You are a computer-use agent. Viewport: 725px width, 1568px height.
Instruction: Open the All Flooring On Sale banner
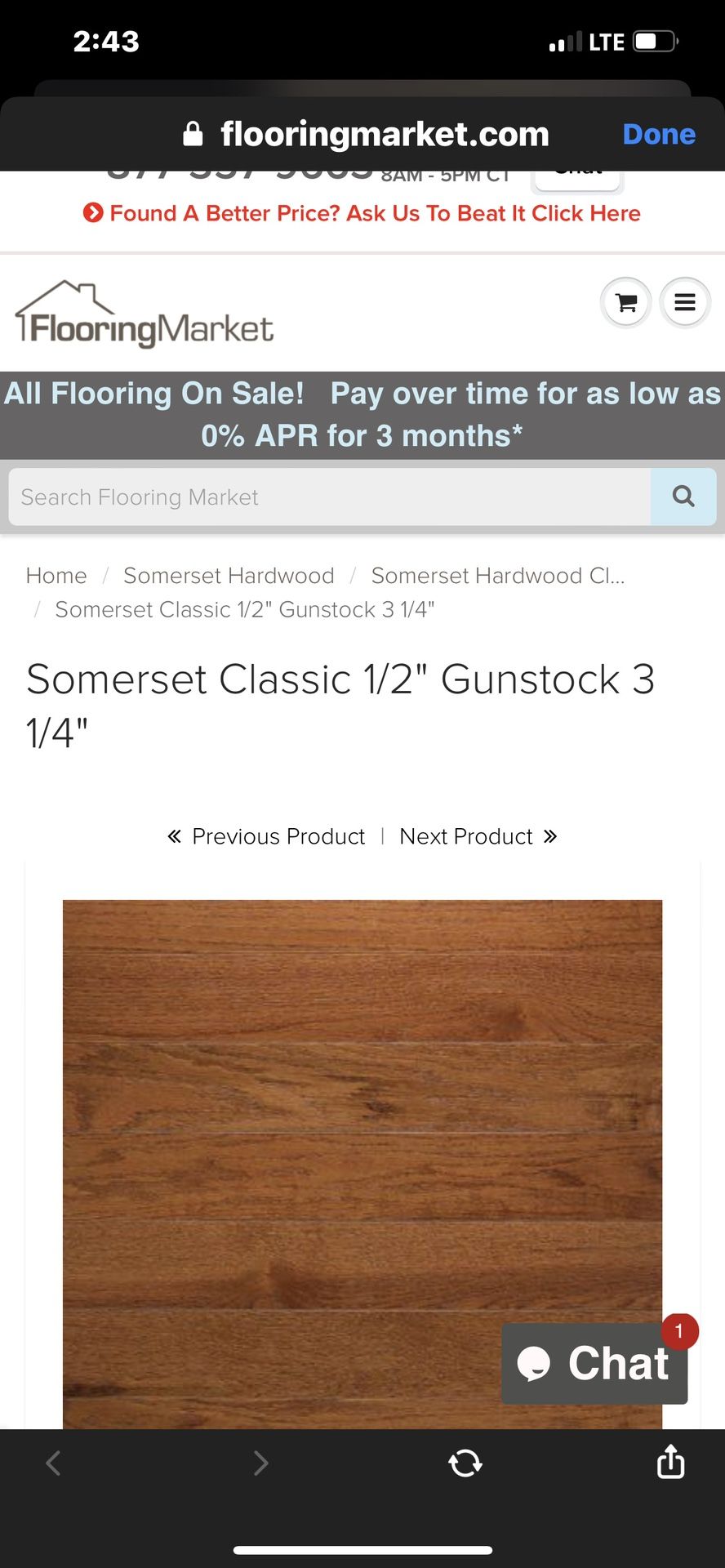pyautogui.click(x=362, y=414)
